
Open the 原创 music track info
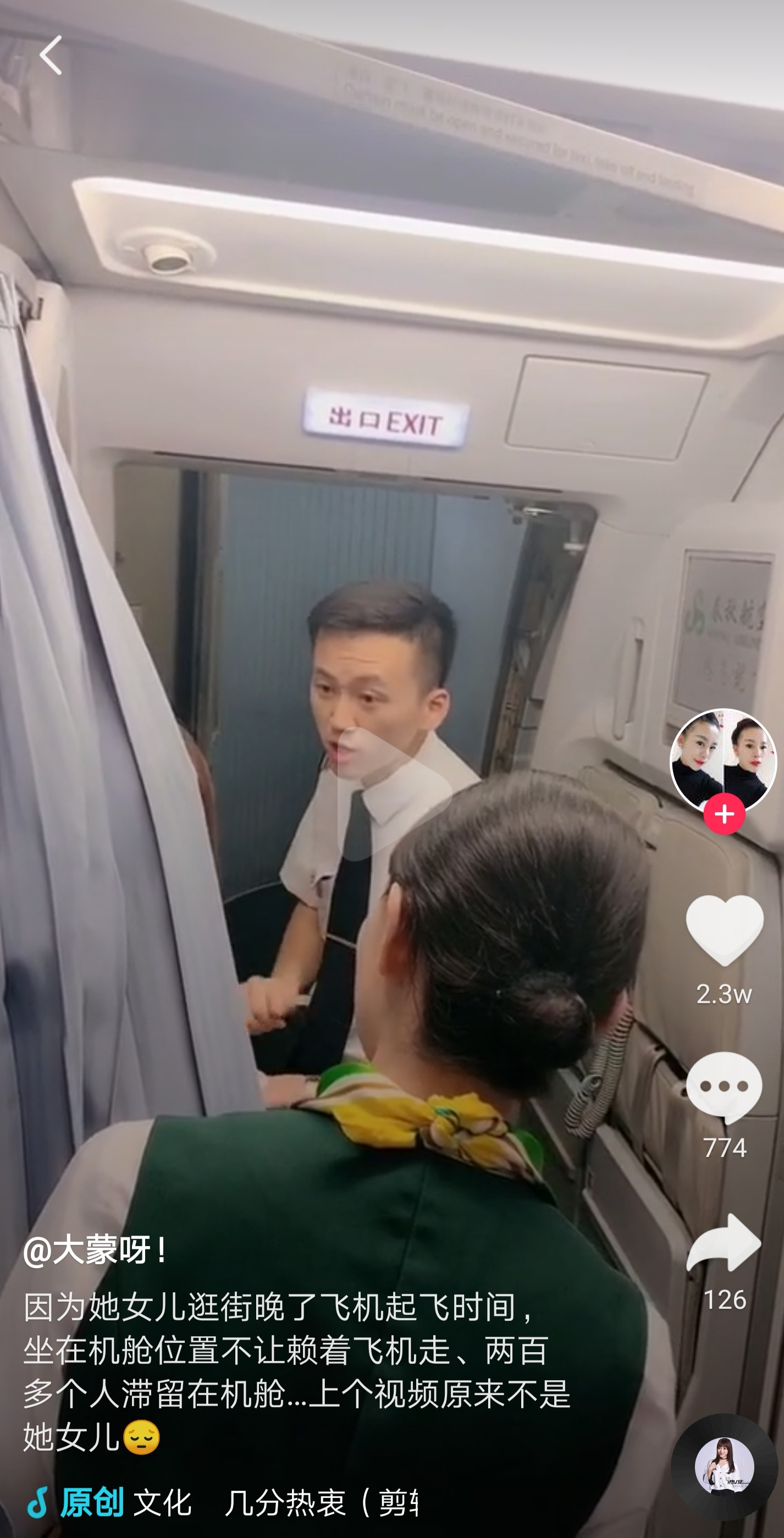(x=221, y=1503)
